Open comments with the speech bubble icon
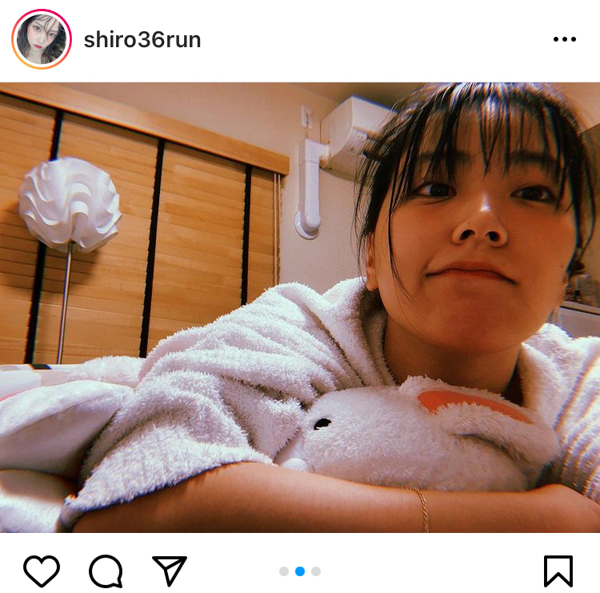Screen dimensions: 600x593 (105, 571)
